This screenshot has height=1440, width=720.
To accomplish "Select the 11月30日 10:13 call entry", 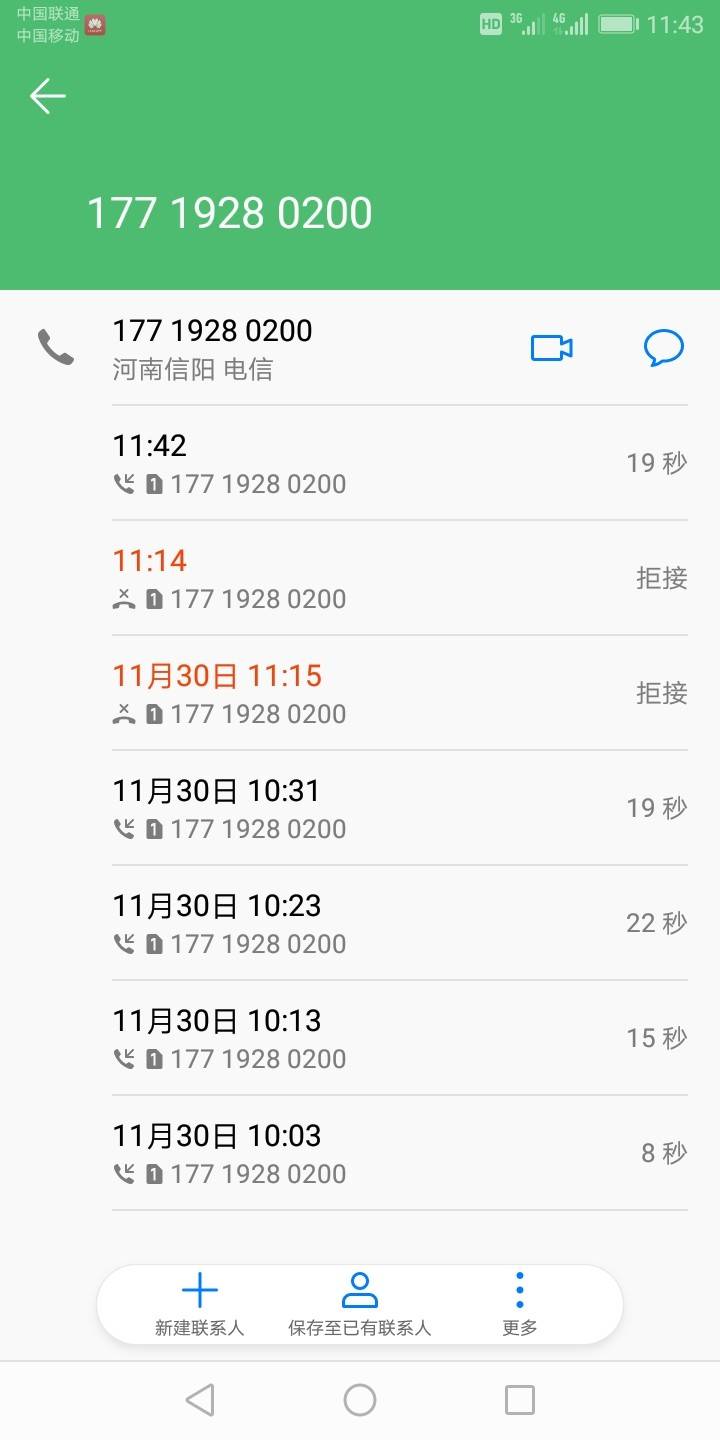I will click(400, 1038).
